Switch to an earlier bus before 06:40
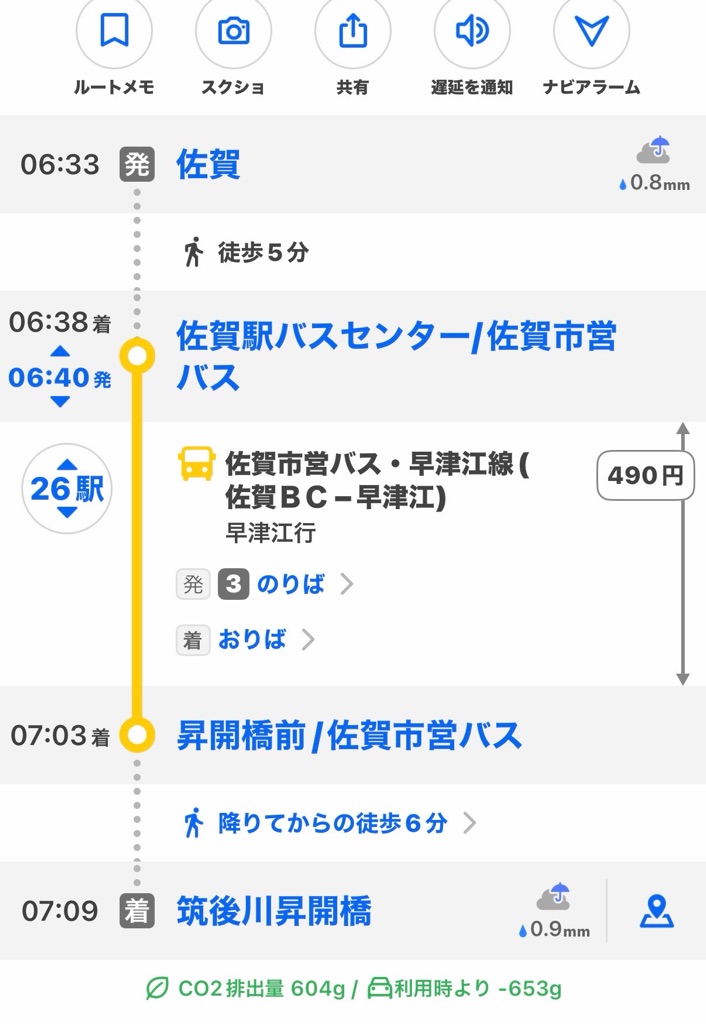Screen dimensions: 706x1024 (60, 351)
